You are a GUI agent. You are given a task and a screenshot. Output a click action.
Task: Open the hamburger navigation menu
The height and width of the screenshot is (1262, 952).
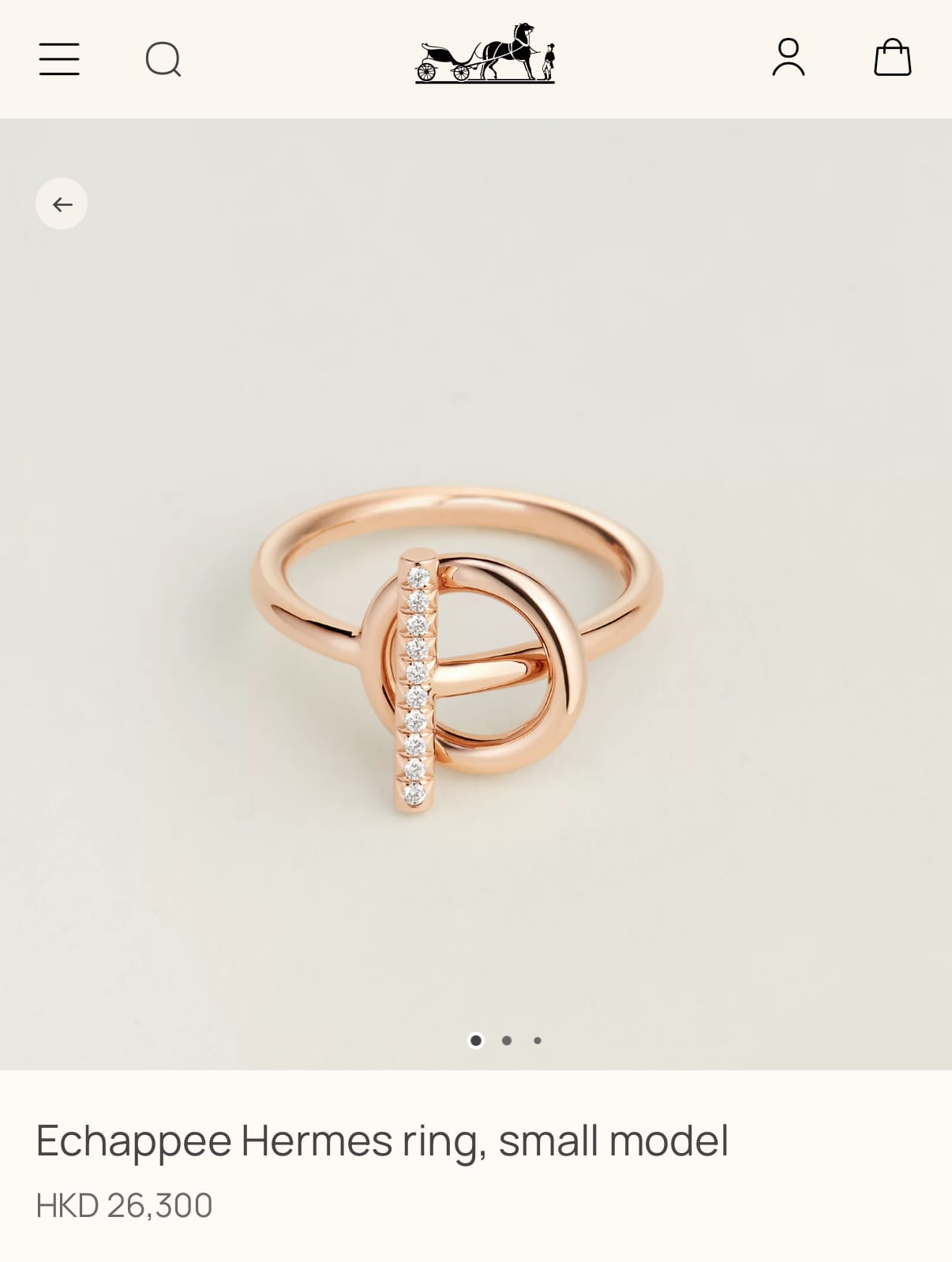coord(59,59)
